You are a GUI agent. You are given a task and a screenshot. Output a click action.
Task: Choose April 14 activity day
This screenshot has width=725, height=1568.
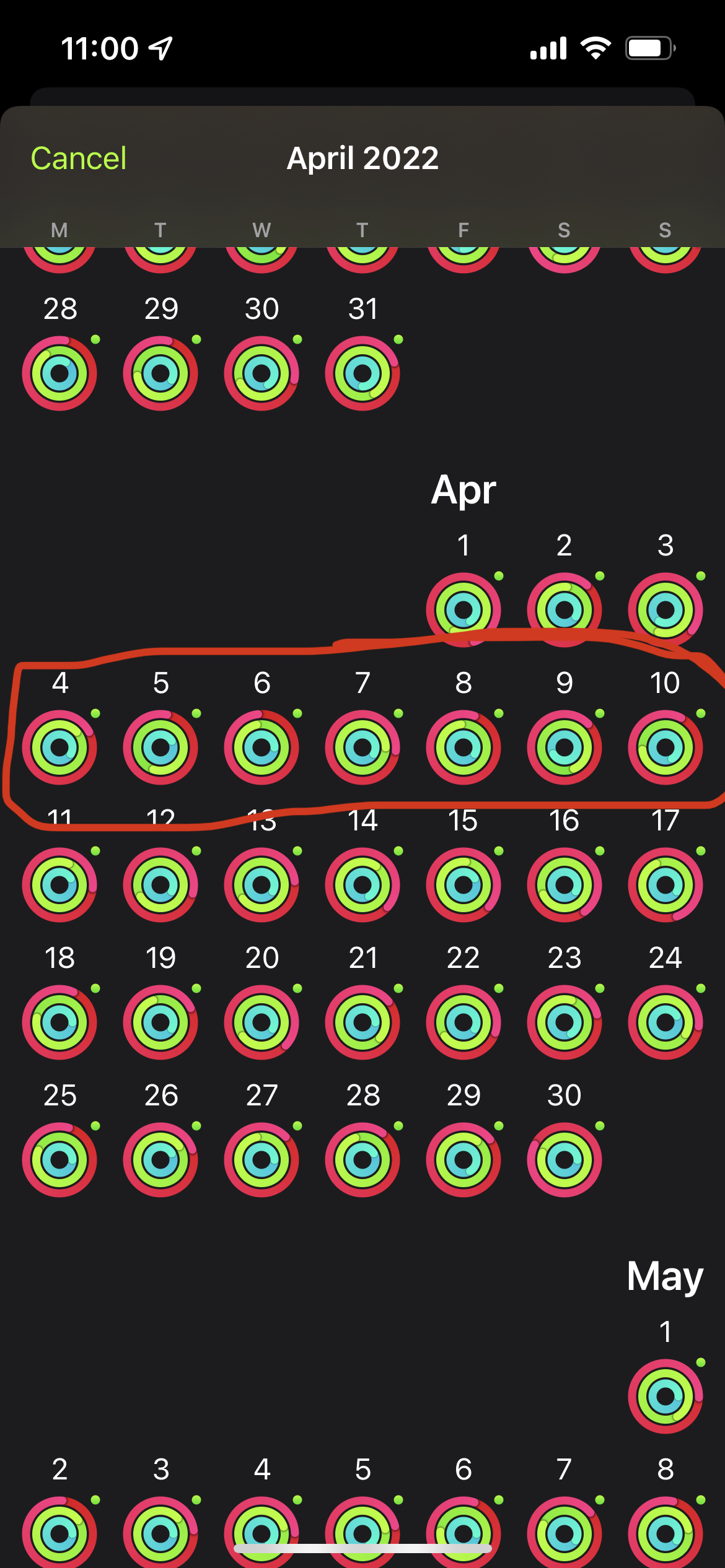tap(362, 884)
